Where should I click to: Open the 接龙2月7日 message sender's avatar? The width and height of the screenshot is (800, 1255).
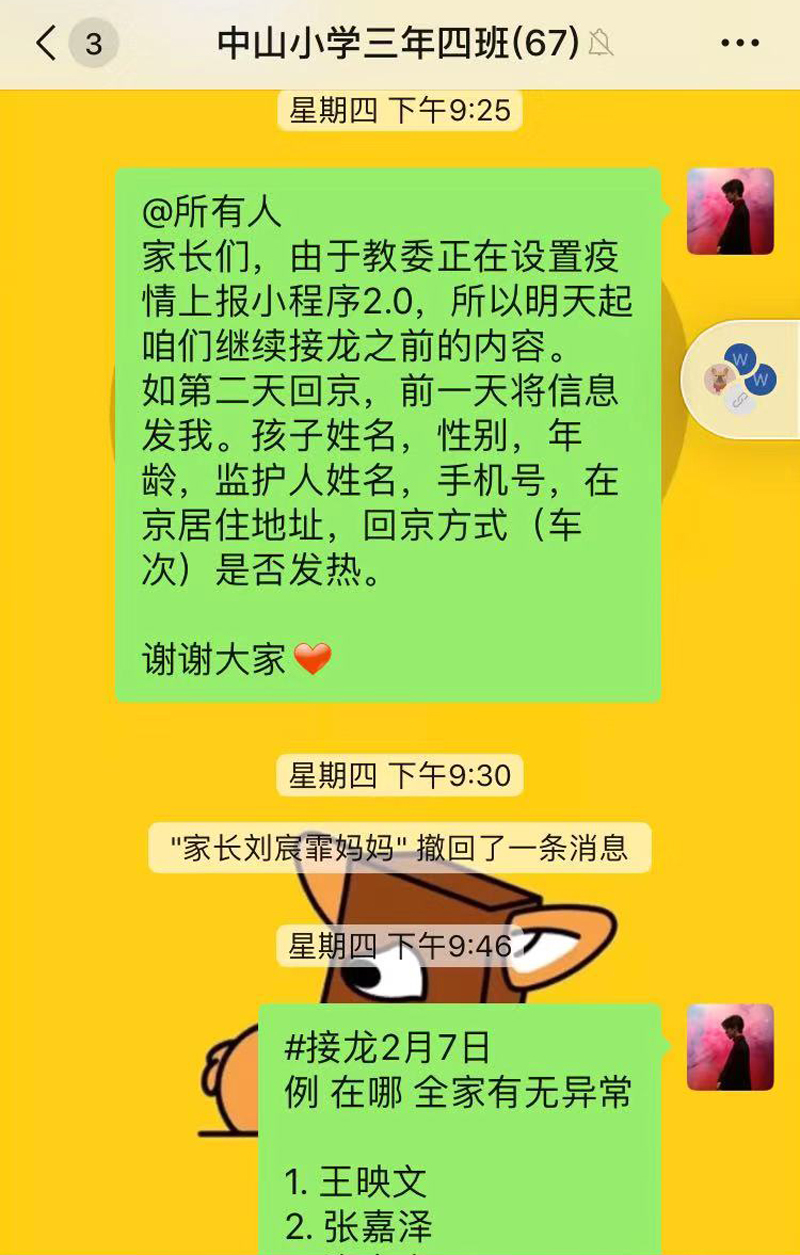pos(730,1047)
